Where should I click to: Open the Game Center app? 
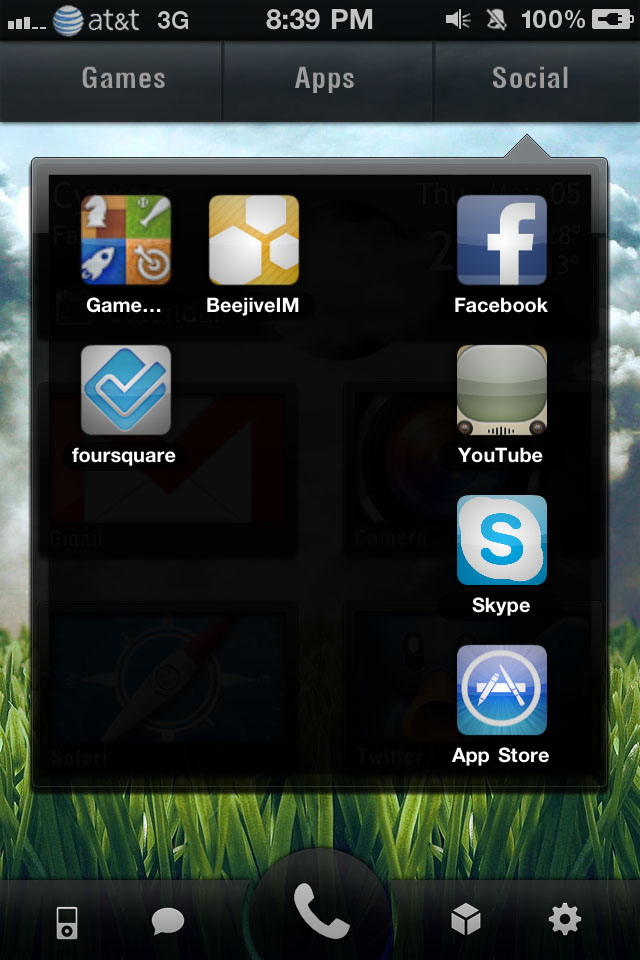[126, 241]
